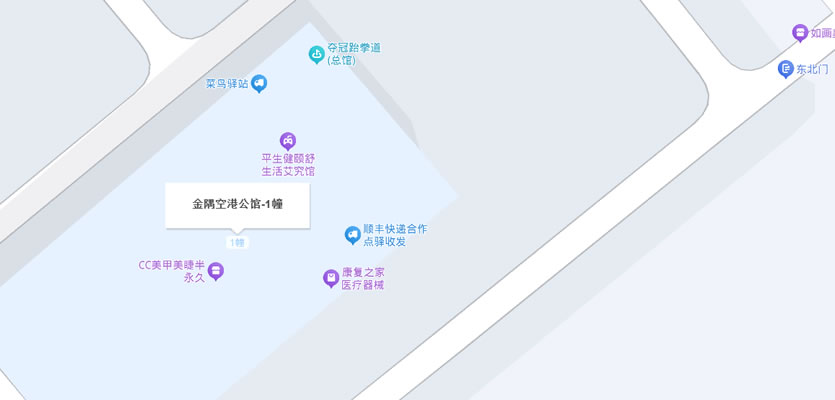This screenshot has width=835, height=400.
Task: Open the 金隅空港公馆-1幢 info bubble
Action: tap(237, 205)
